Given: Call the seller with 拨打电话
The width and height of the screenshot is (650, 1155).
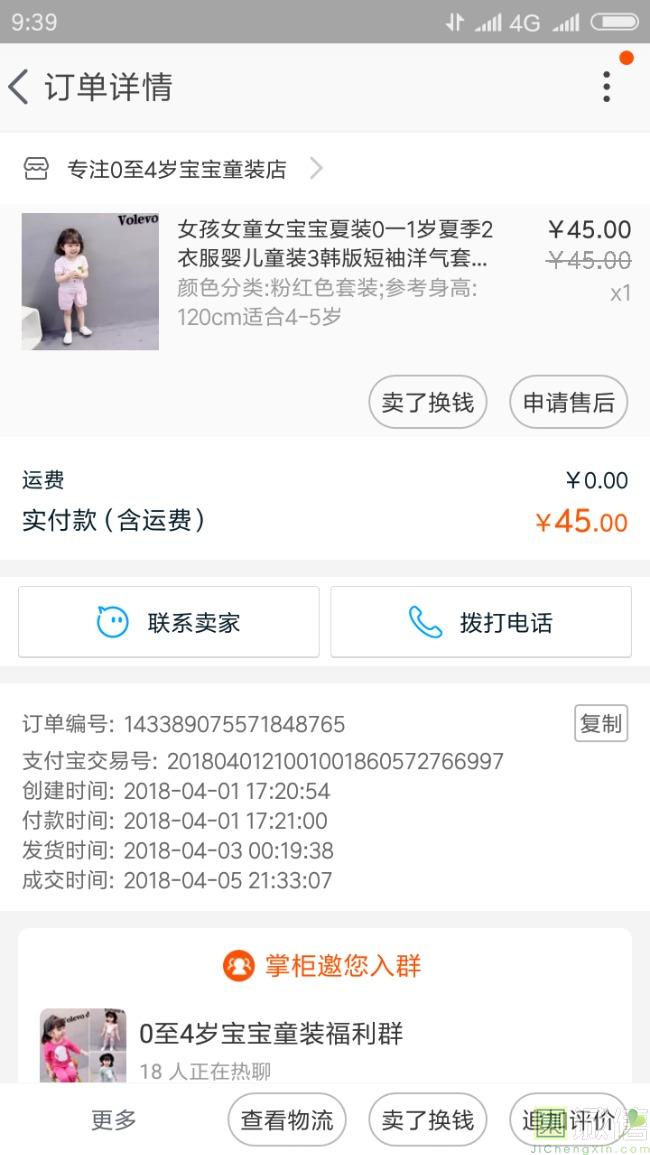Looking at the screenshot, I should click(x=481, y=622).
